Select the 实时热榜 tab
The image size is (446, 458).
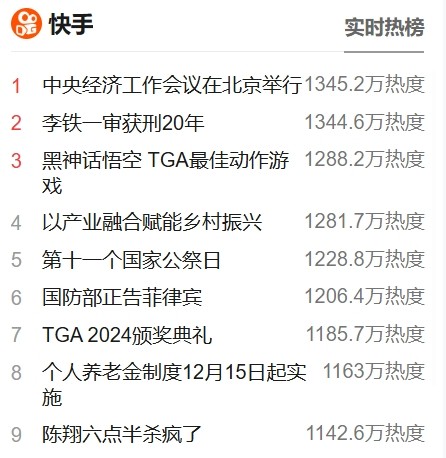point(384,27)
